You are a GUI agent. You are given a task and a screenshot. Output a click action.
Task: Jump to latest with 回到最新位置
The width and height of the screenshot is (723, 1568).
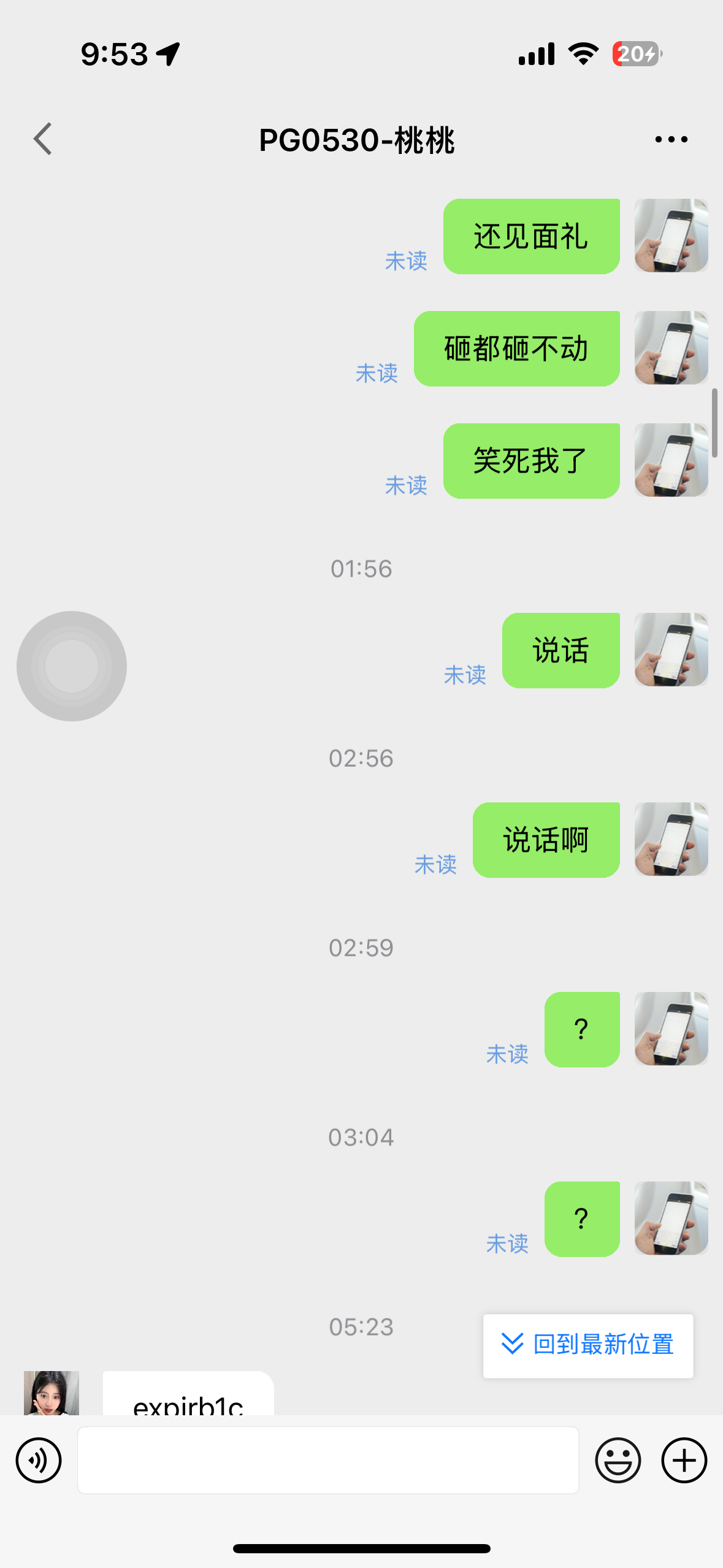588,1345
